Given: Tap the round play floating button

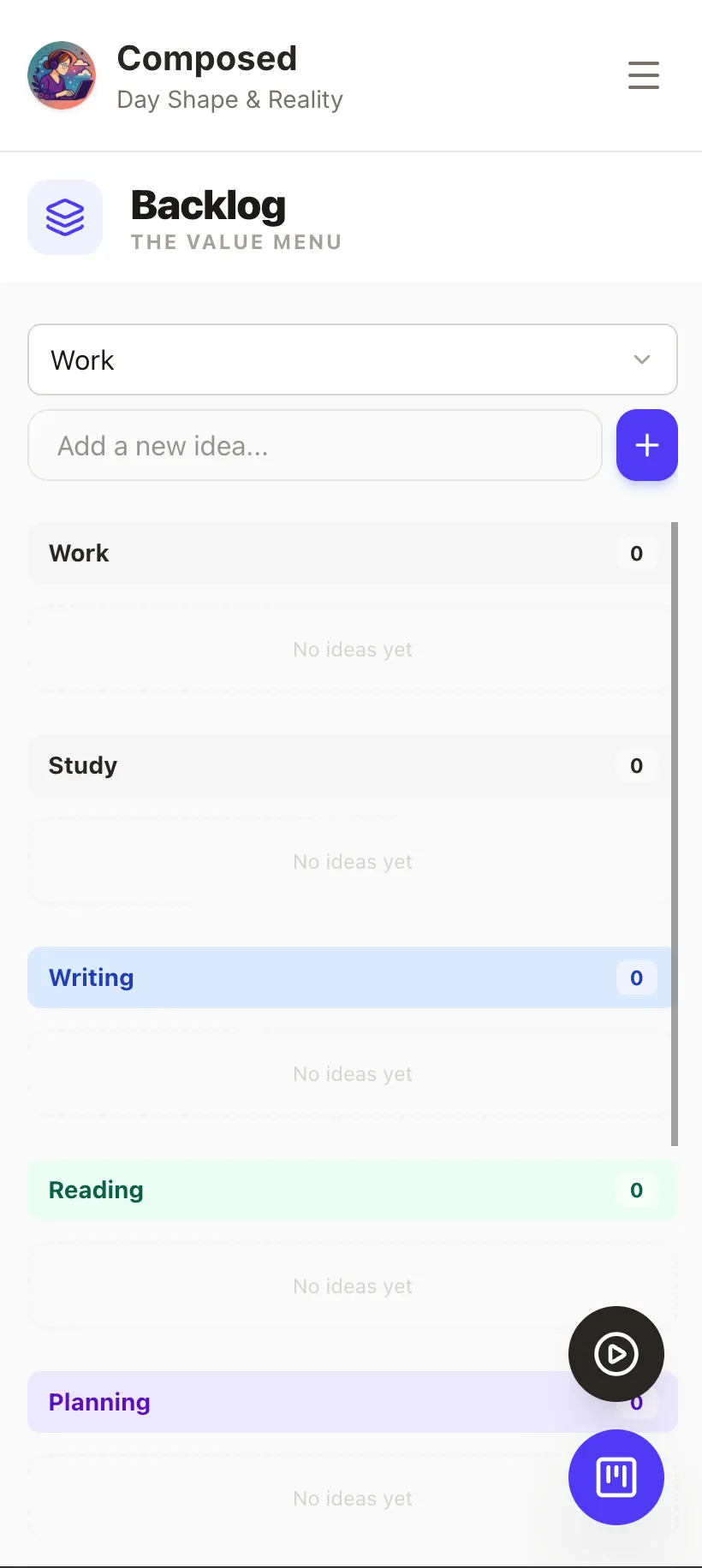Looking at the screenshot, I should coord(616,1353).
